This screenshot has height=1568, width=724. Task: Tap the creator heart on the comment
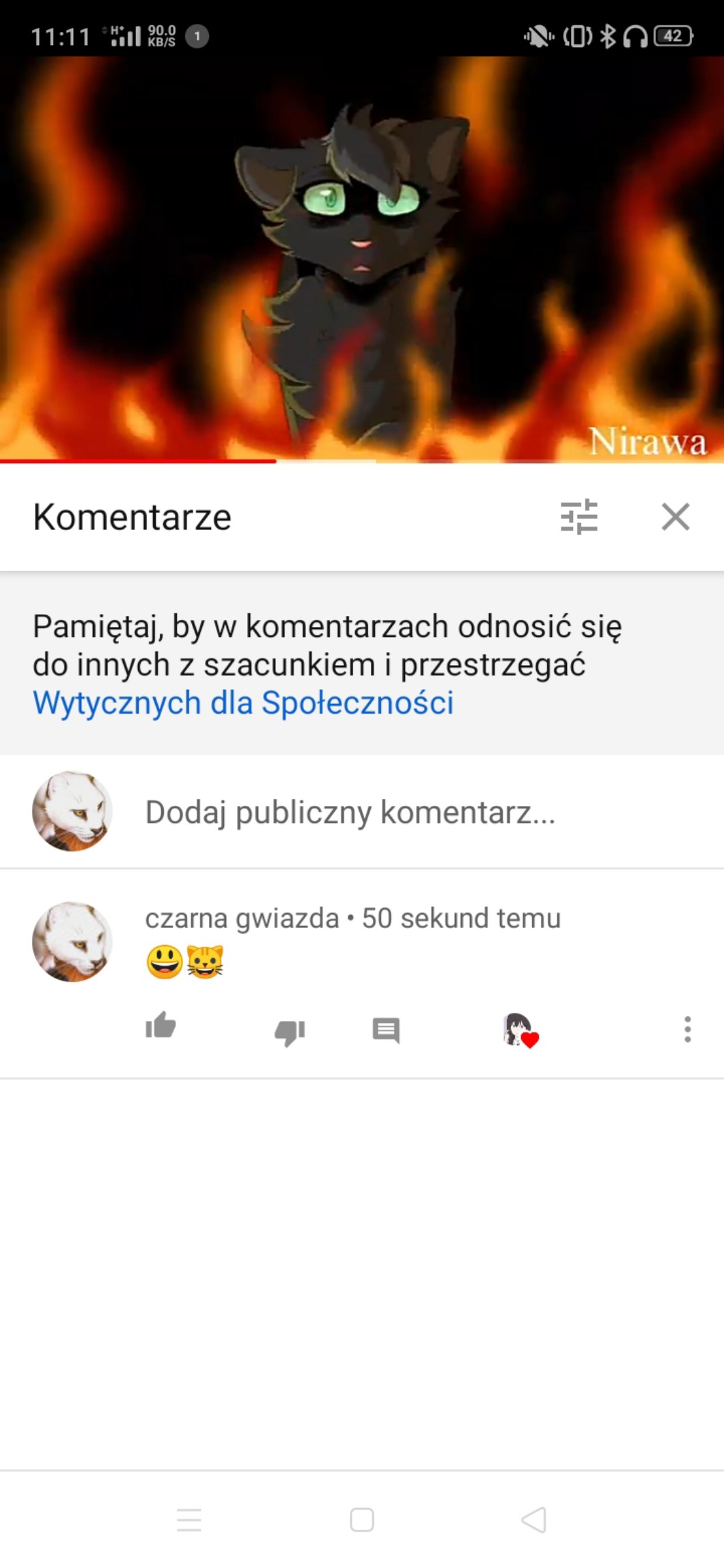(521, 1030)
